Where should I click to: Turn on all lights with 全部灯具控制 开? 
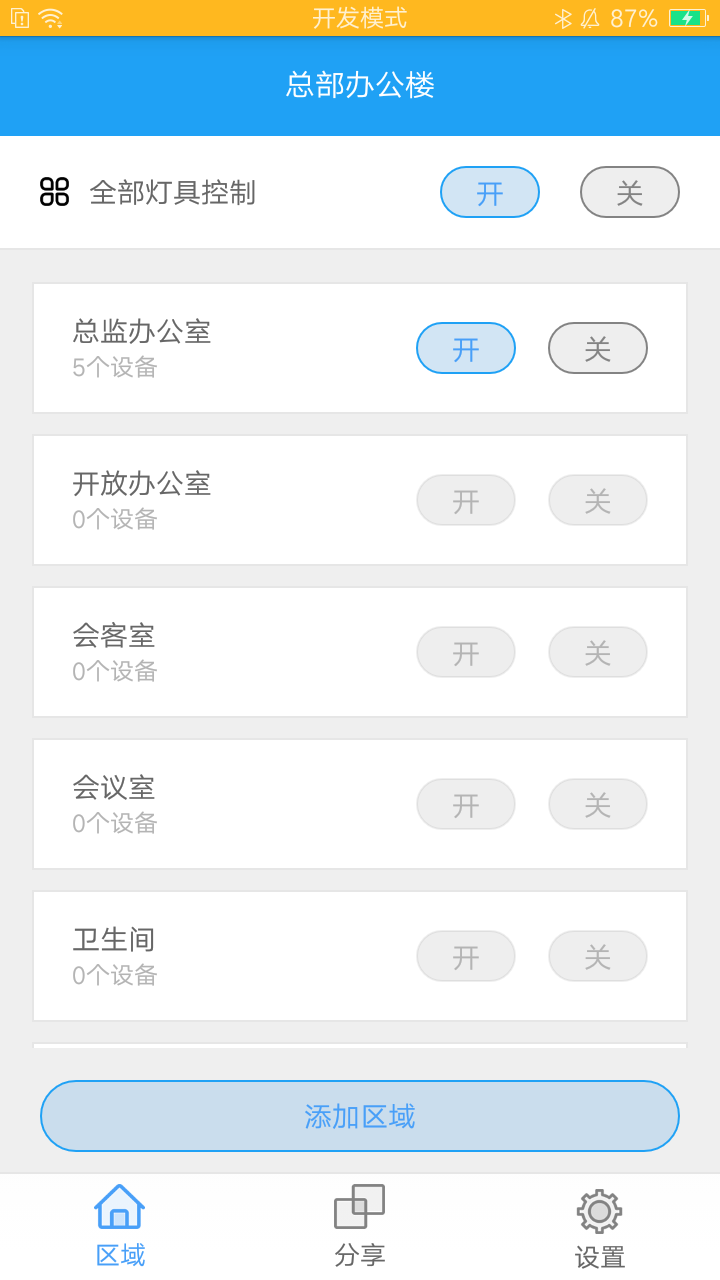[490, 192]
